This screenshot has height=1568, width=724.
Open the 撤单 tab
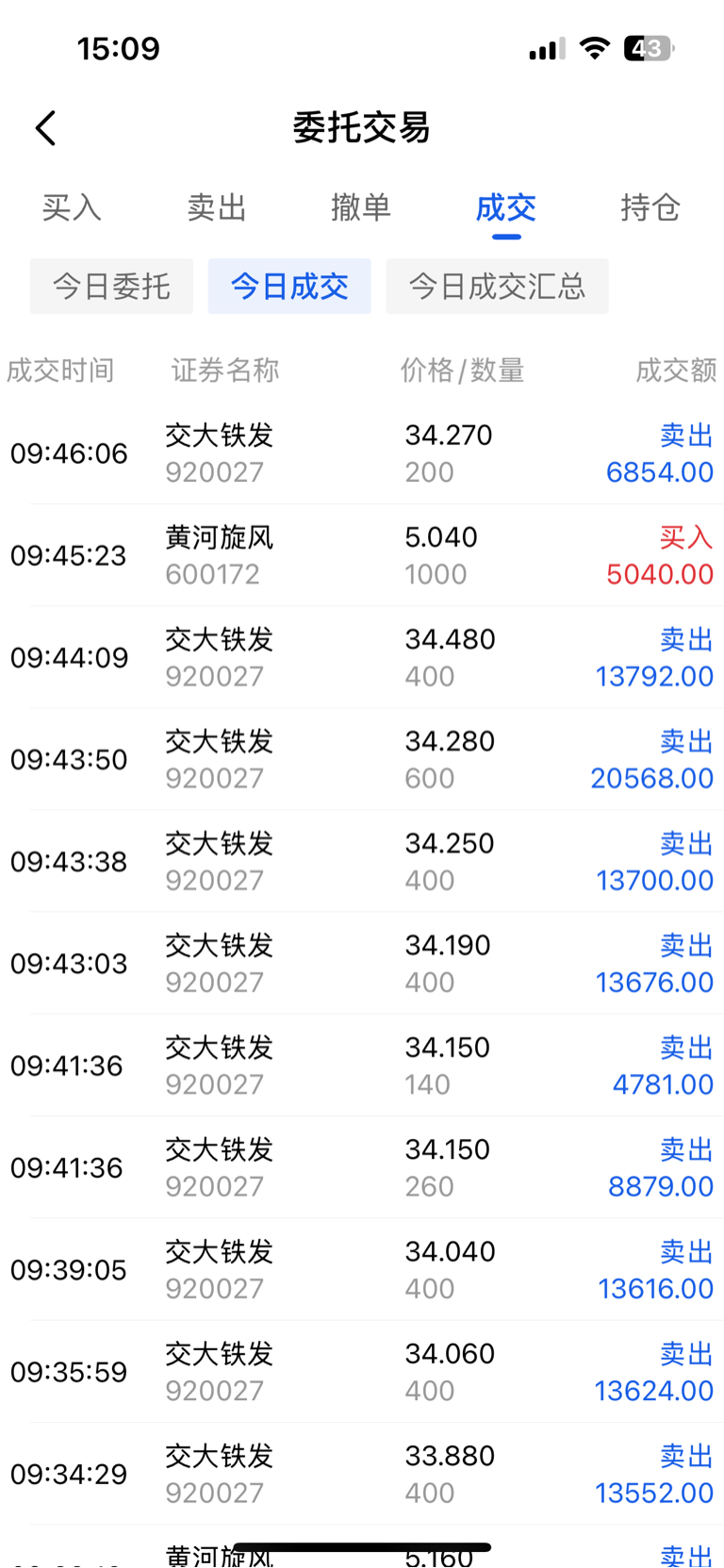pos(361,207)
